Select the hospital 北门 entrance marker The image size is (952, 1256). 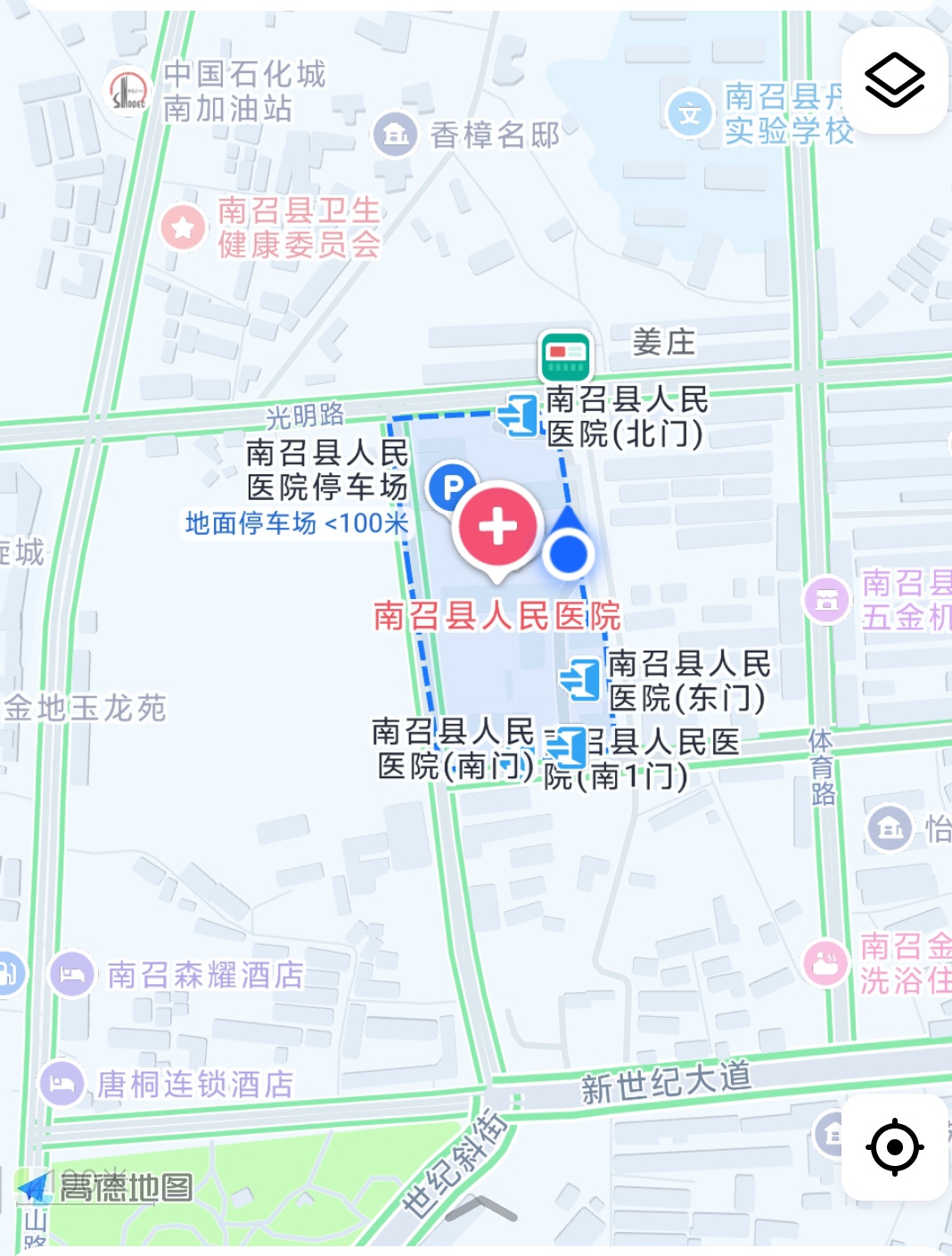click(x=520, y=415)
